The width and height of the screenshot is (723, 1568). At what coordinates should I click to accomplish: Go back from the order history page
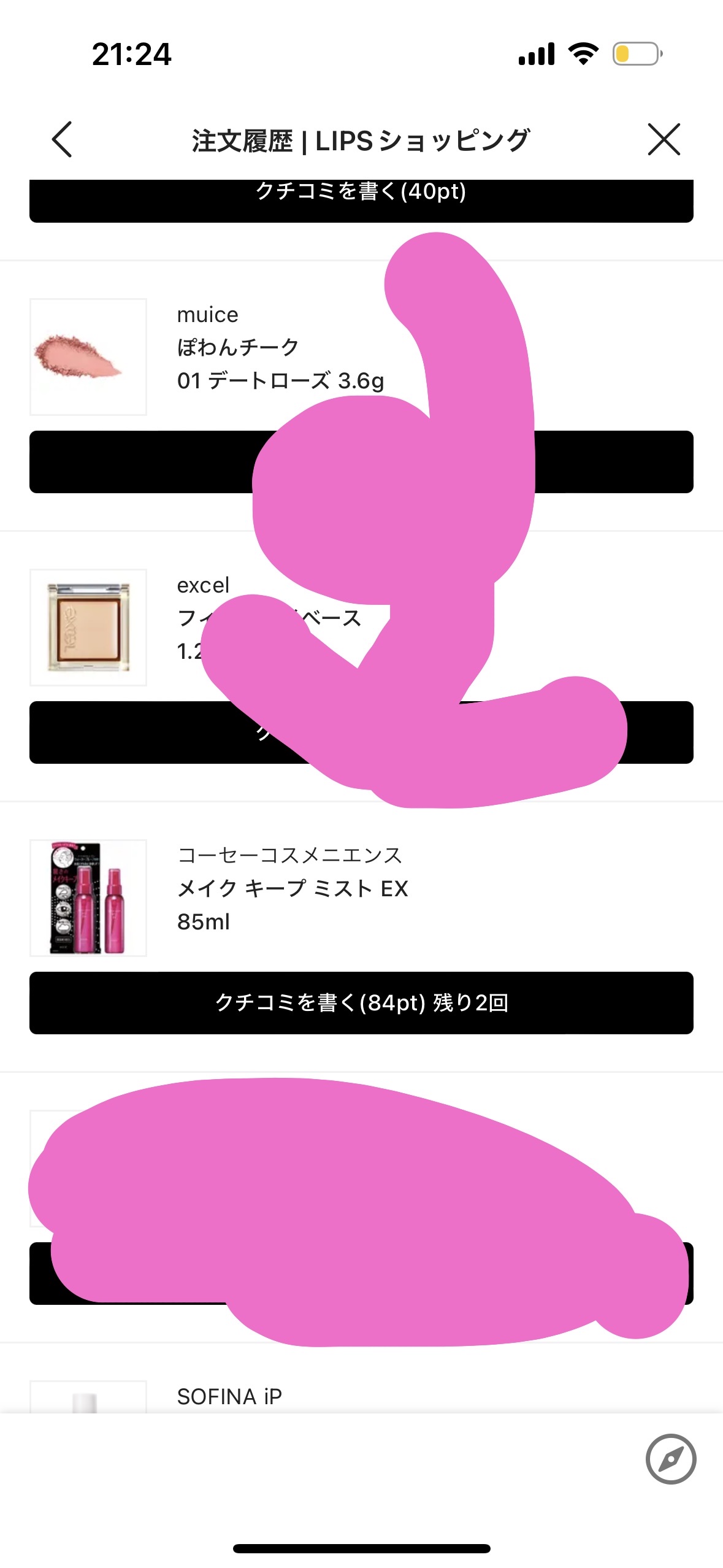pos(62,139)
